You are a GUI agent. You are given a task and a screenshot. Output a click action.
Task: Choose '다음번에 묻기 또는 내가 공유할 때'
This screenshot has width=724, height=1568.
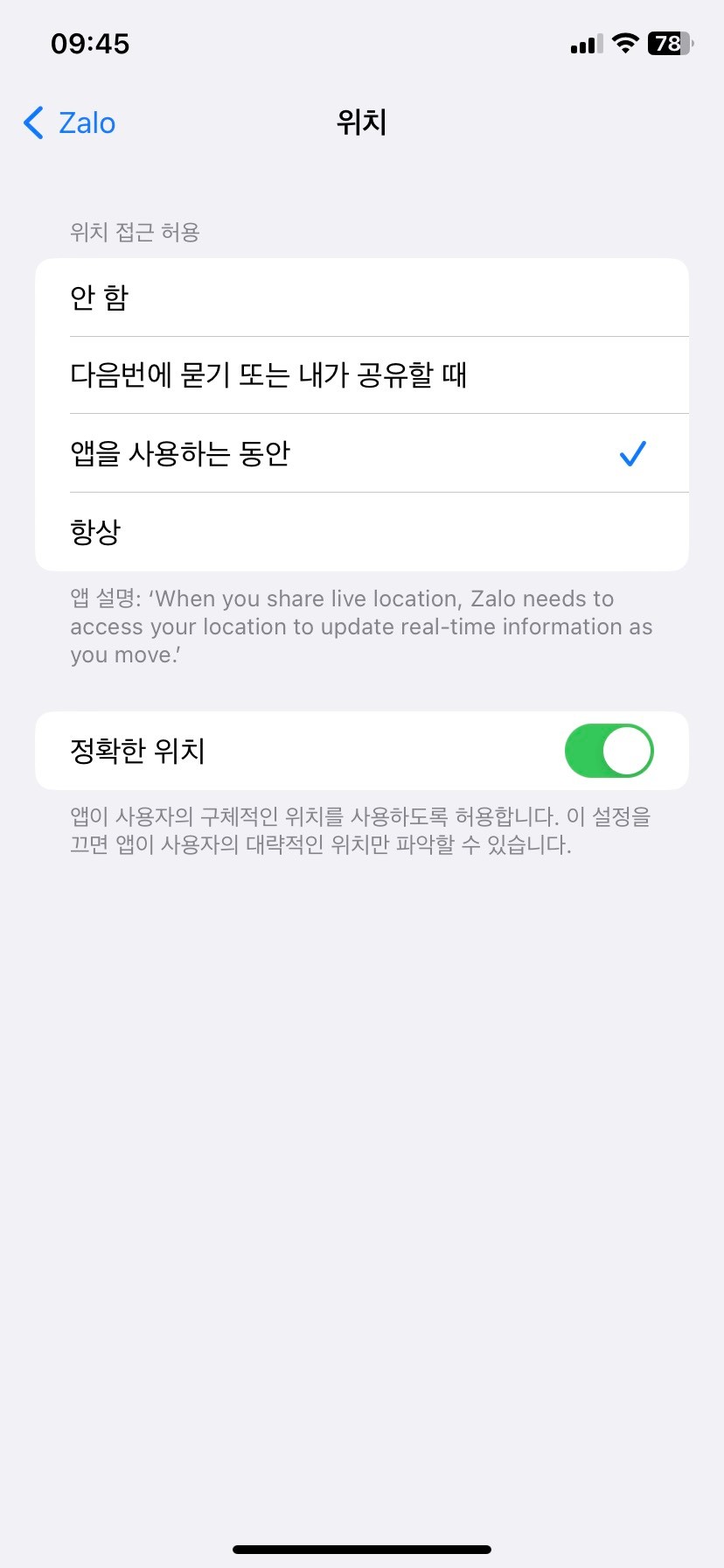click(361, 375)
